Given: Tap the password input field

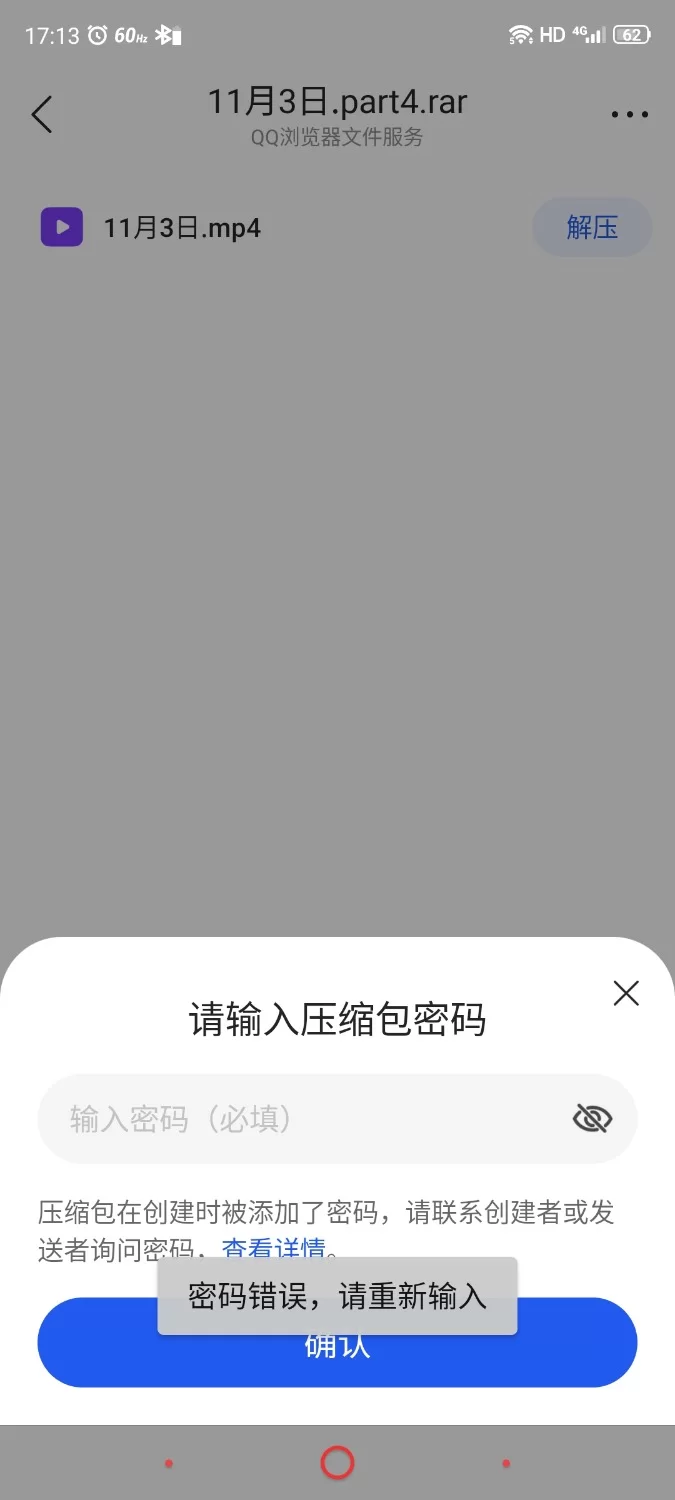Looking at the screenshot, I should pyautogui.click(x=300, y=1118).
